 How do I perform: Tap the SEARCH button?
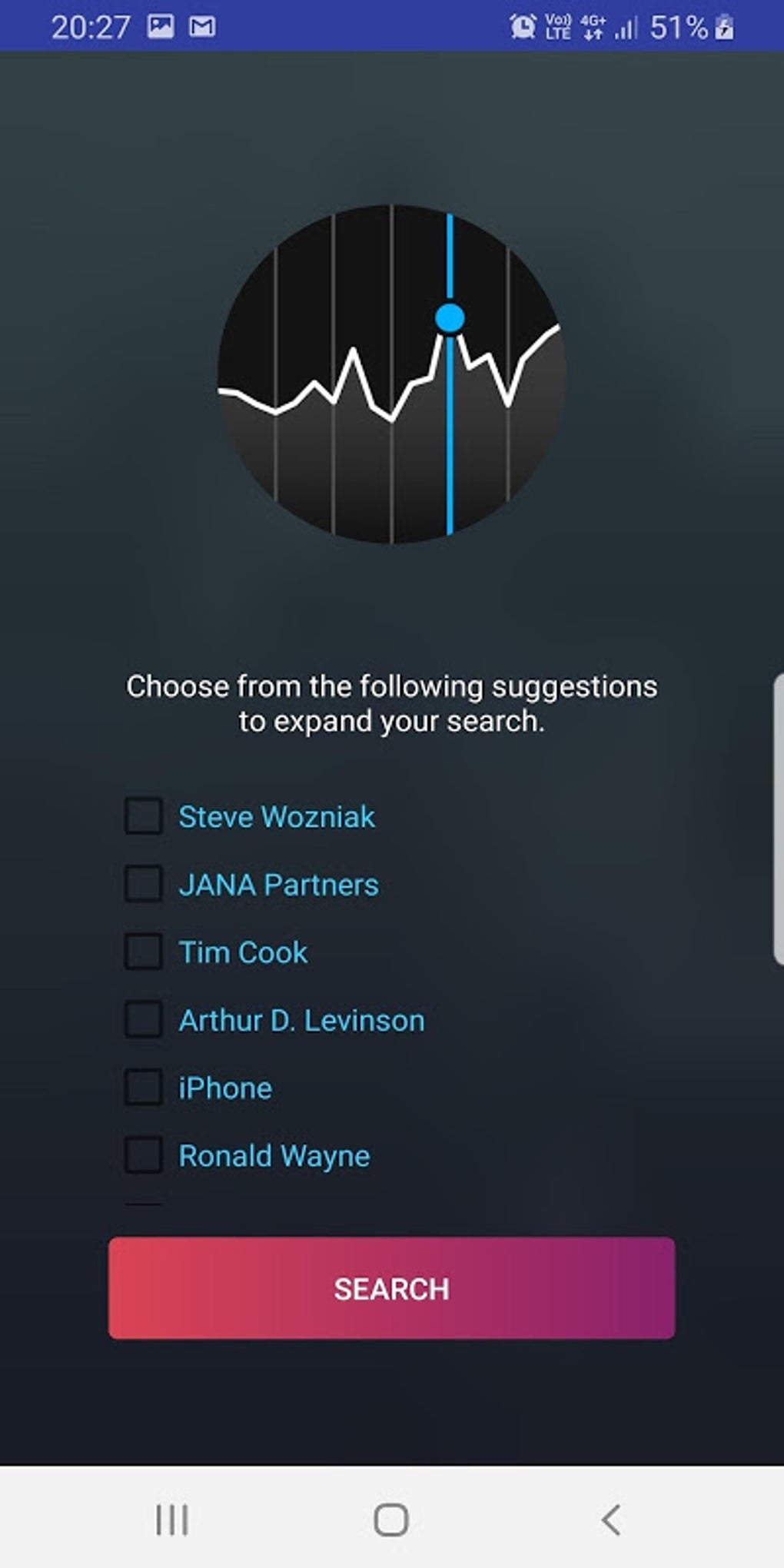coord(391,1288)
